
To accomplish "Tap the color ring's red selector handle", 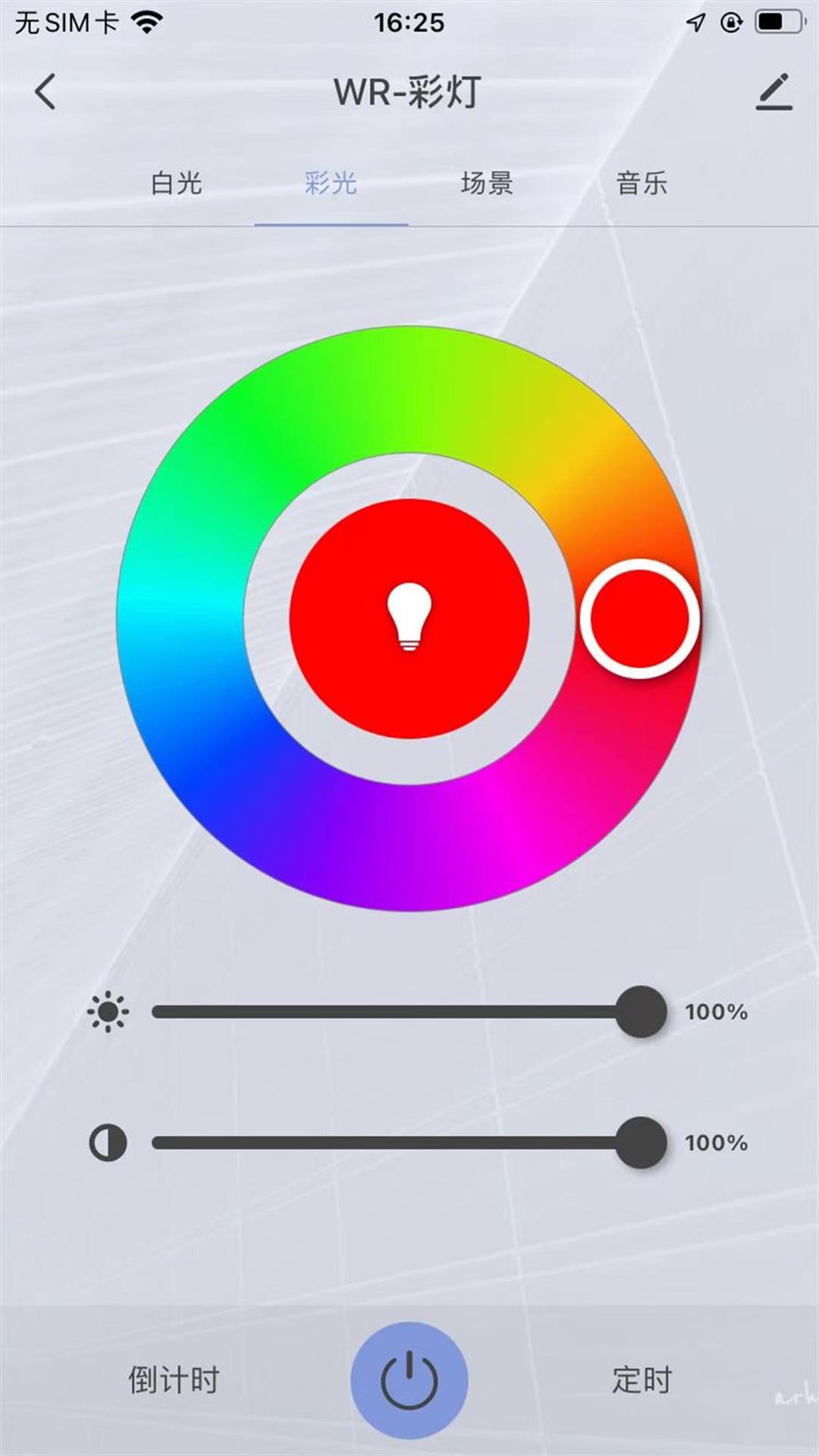I will tap(639, 618).
